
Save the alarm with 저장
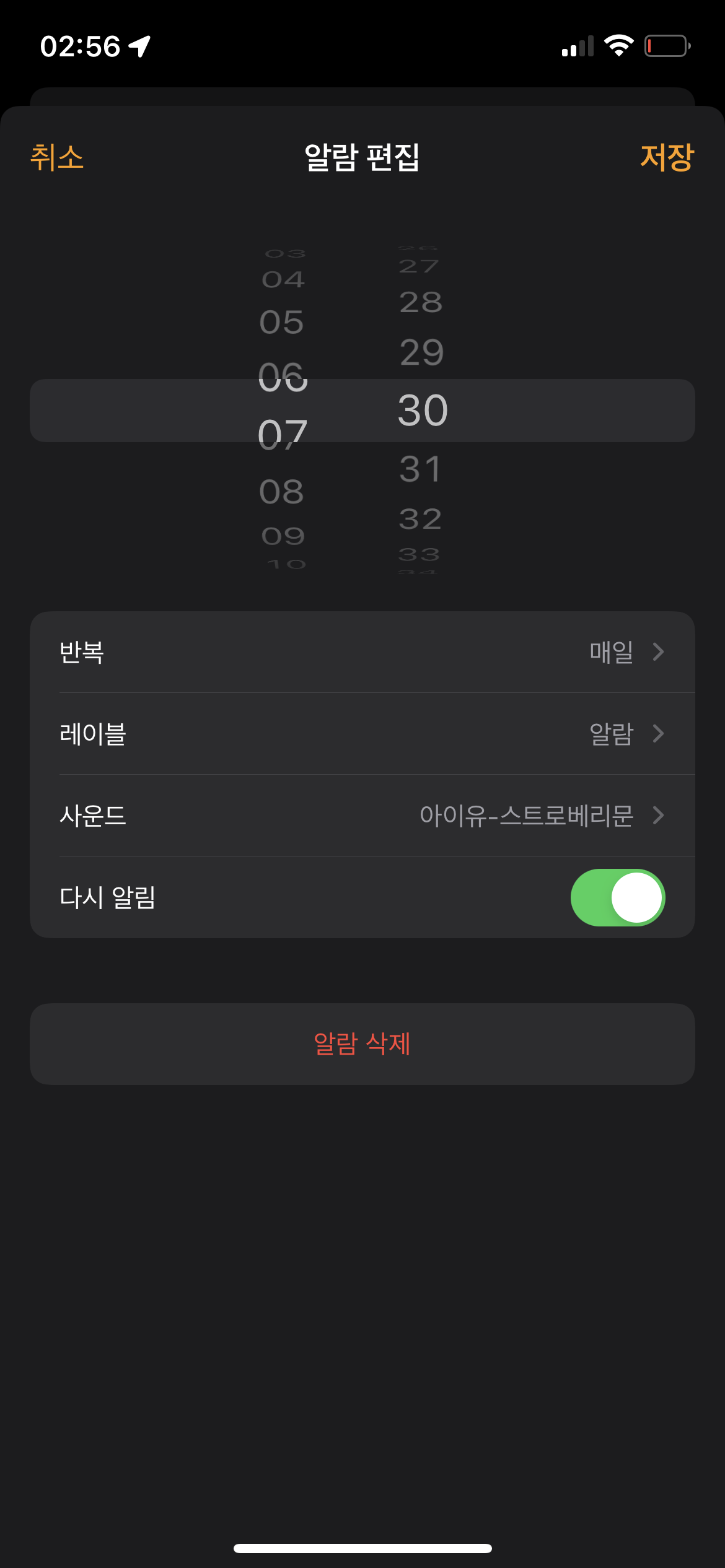coord(666,157)
